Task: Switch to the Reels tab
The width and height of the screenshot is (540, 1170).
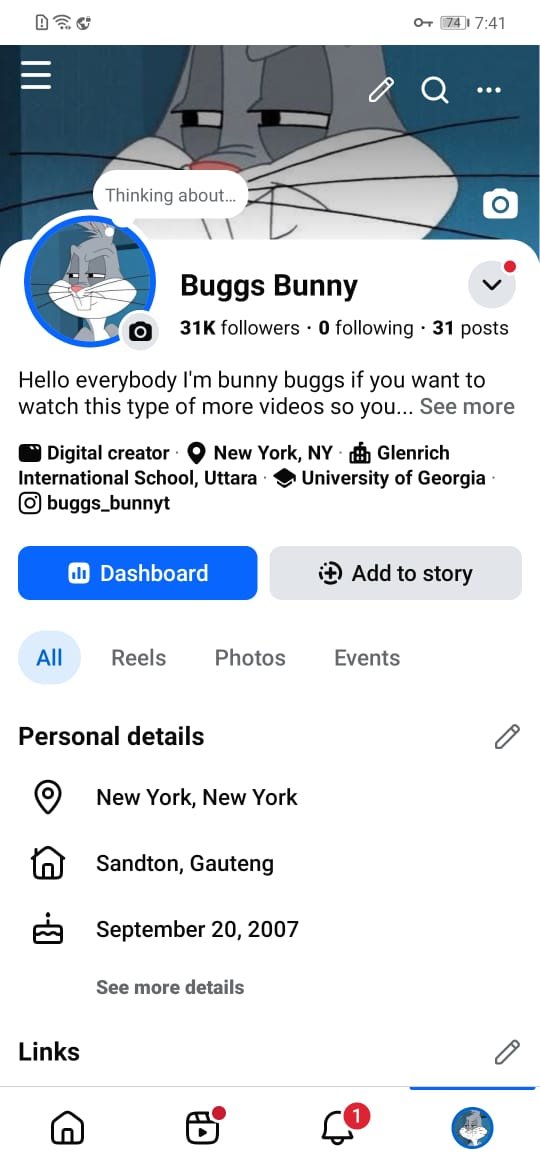Action: [139, 657]
